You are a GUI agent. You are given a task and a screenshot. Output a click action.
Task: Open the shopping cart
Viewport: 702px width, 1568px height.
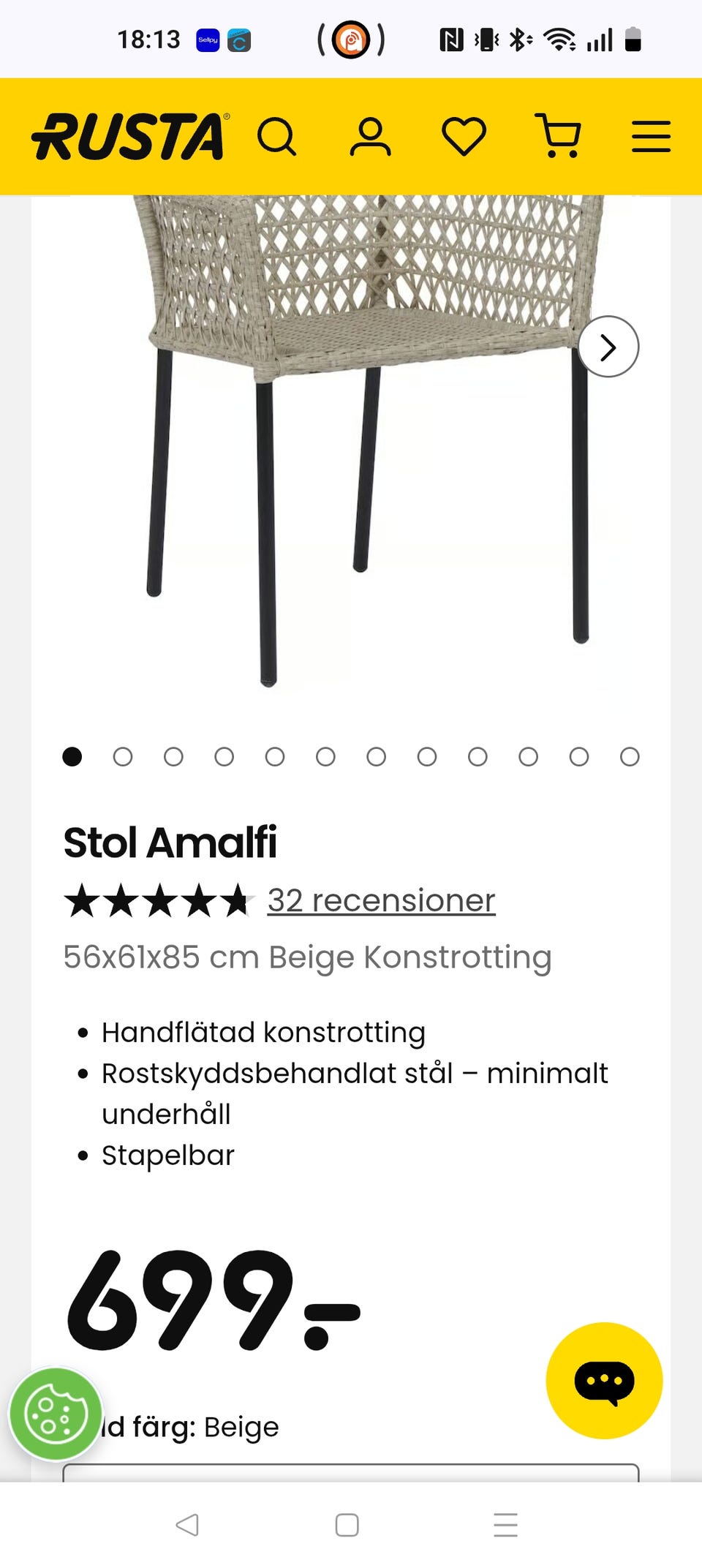559,136
